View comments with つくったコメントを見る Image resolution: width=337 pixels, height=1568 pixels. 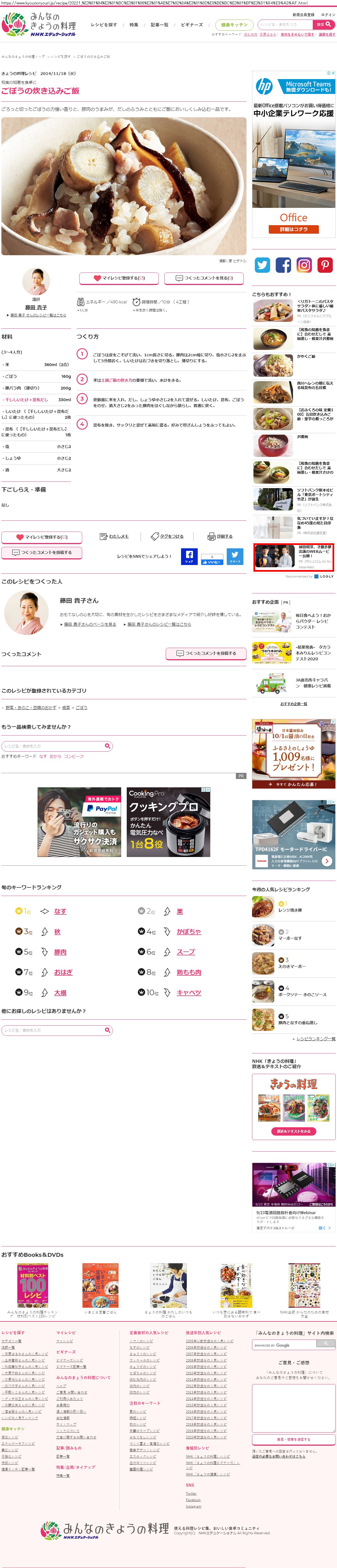[204, 278]
